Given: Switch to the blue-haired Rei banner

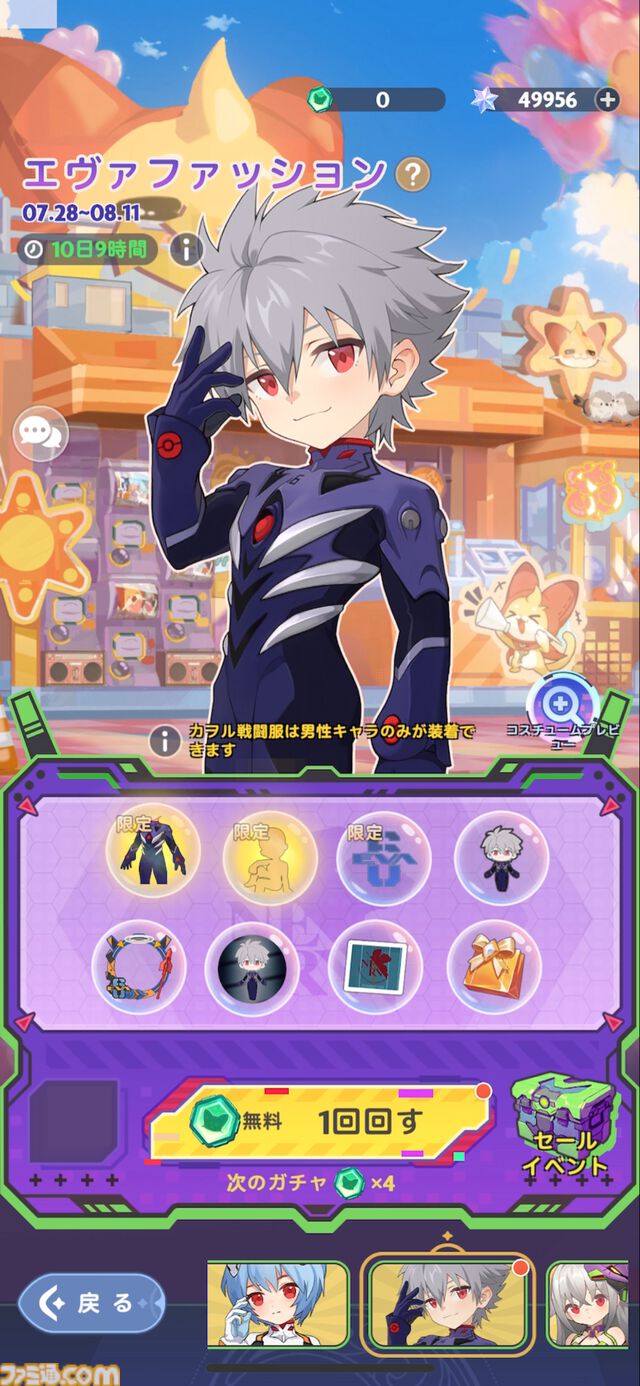Looking at the screenshot, I should (x=278, y=1303).
